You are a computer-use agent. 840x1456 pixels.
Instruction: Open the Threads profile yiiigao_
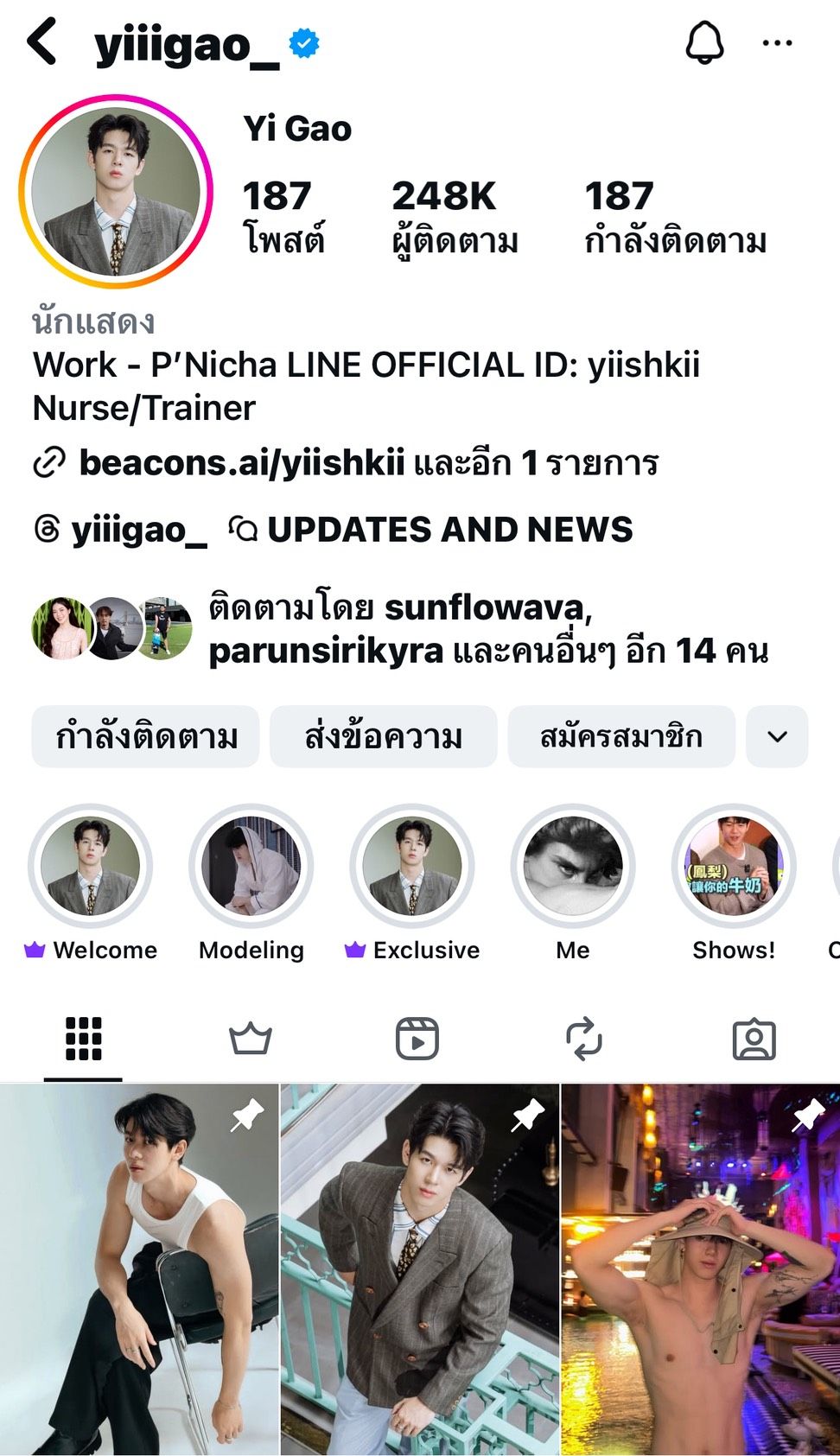coord(121,530)
